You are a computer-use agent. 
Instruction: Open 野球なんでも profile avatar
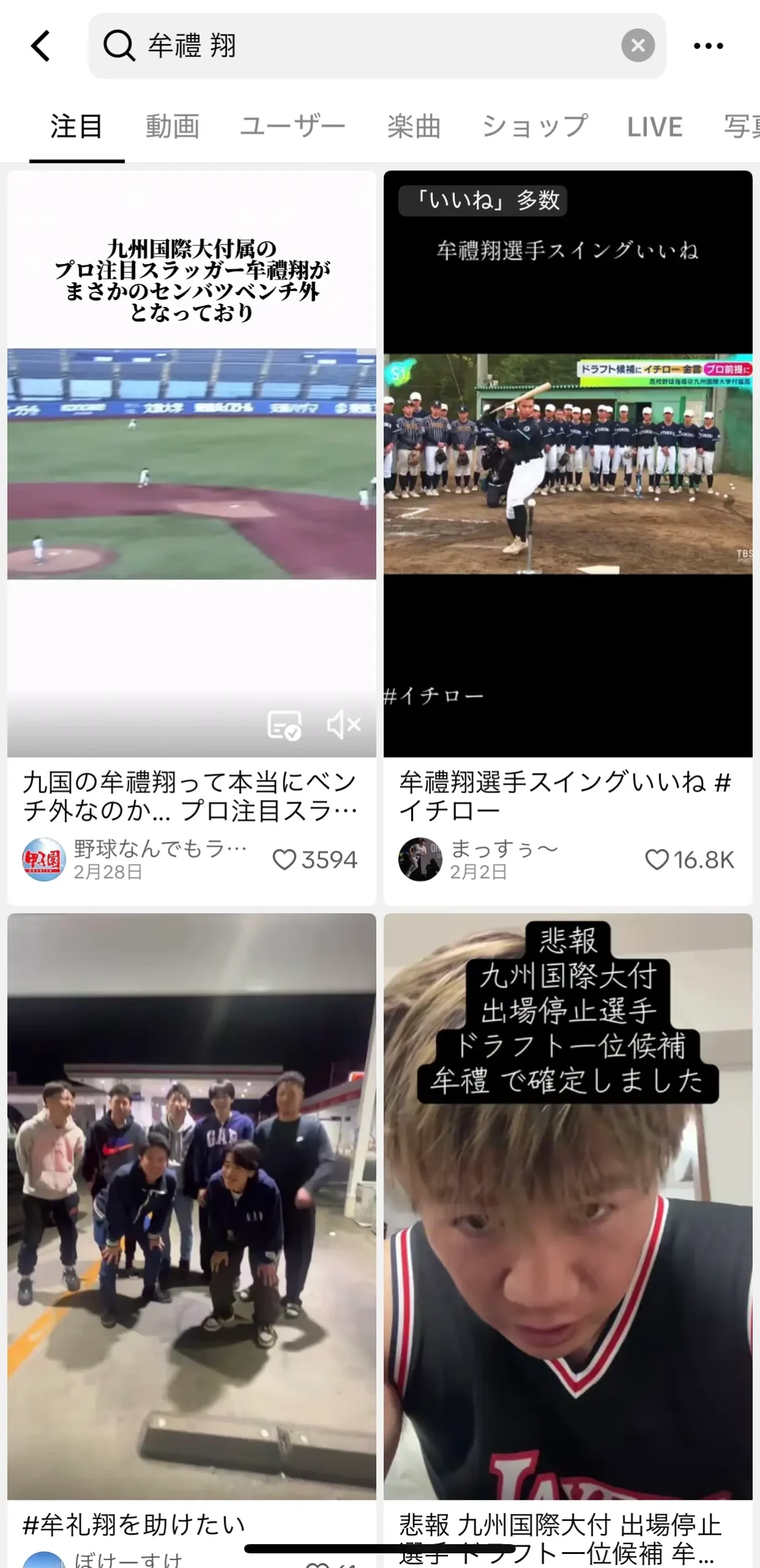(44, 859)
